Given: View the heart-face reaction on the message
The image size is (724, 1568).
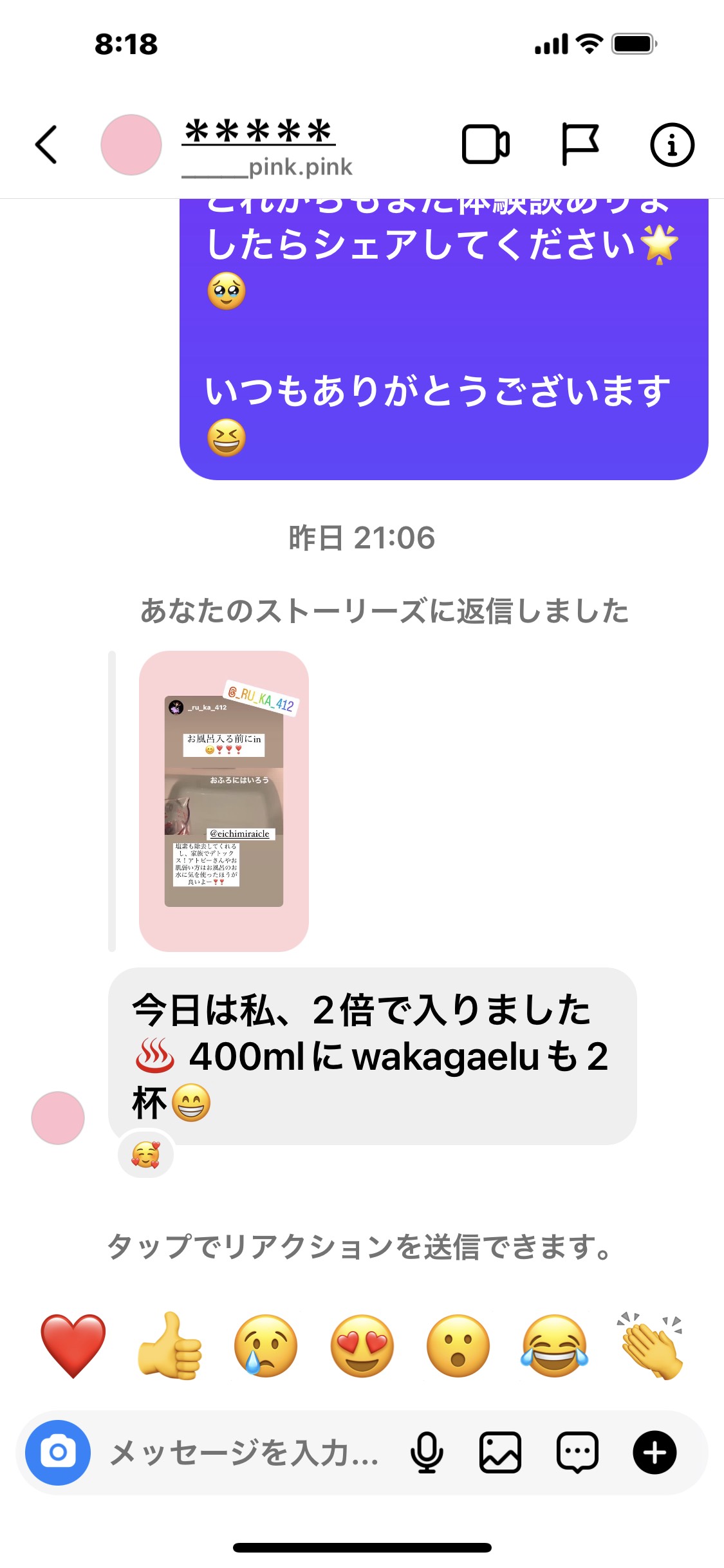Looking at the screenshot, I should (x=145, y=1155).
